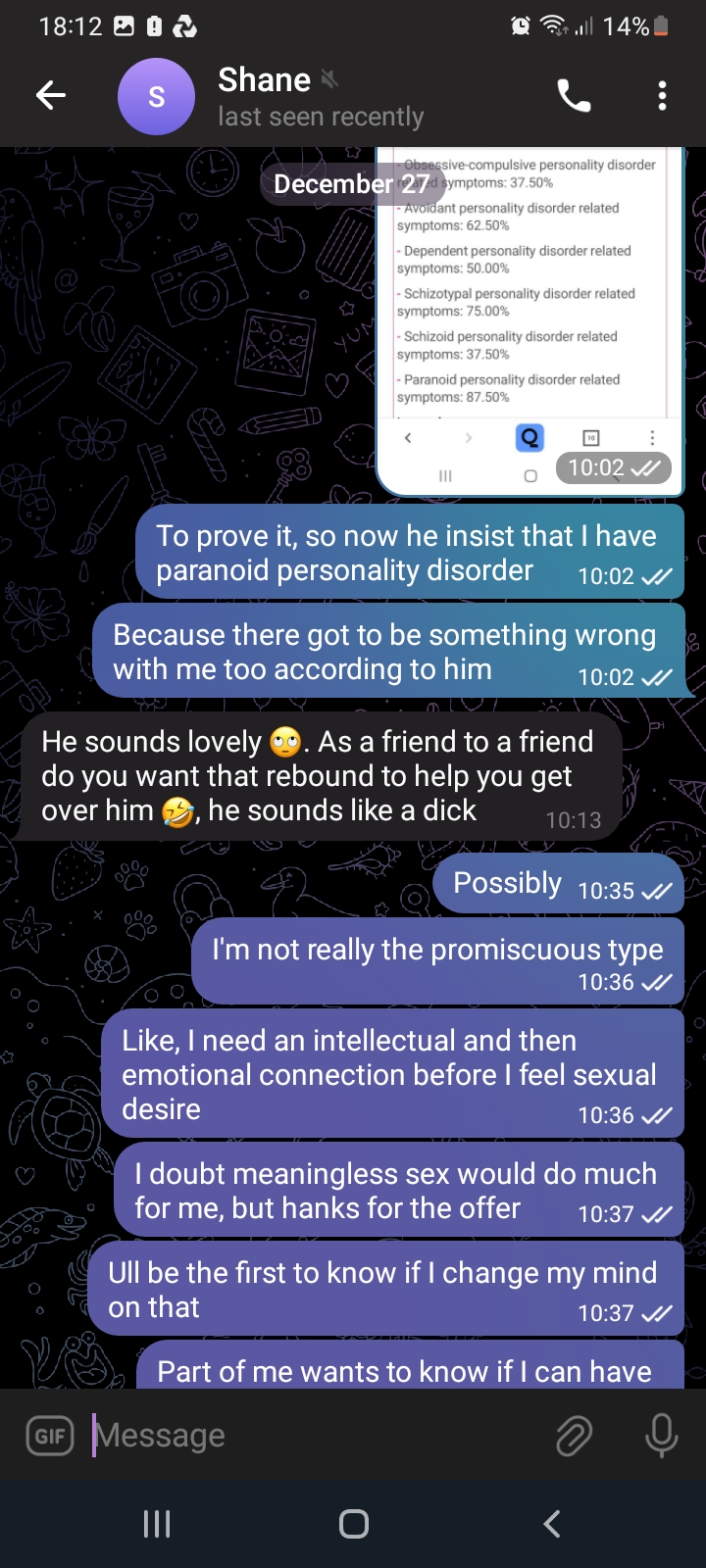This screenshot has height=1568, width=706.
Task: Record a voice message with the microphone
Action: [x=661, y=1437]
